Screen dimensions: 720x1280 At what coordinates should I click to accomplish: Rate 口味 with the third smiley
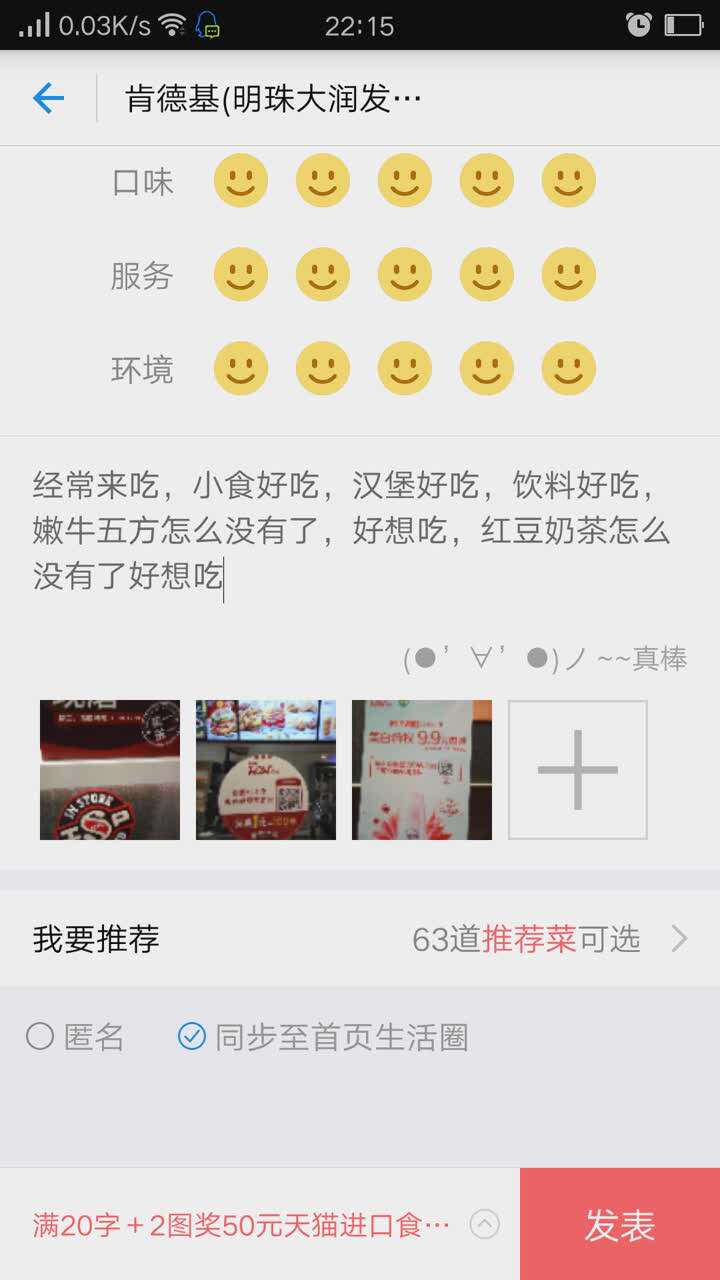point(404,181)
